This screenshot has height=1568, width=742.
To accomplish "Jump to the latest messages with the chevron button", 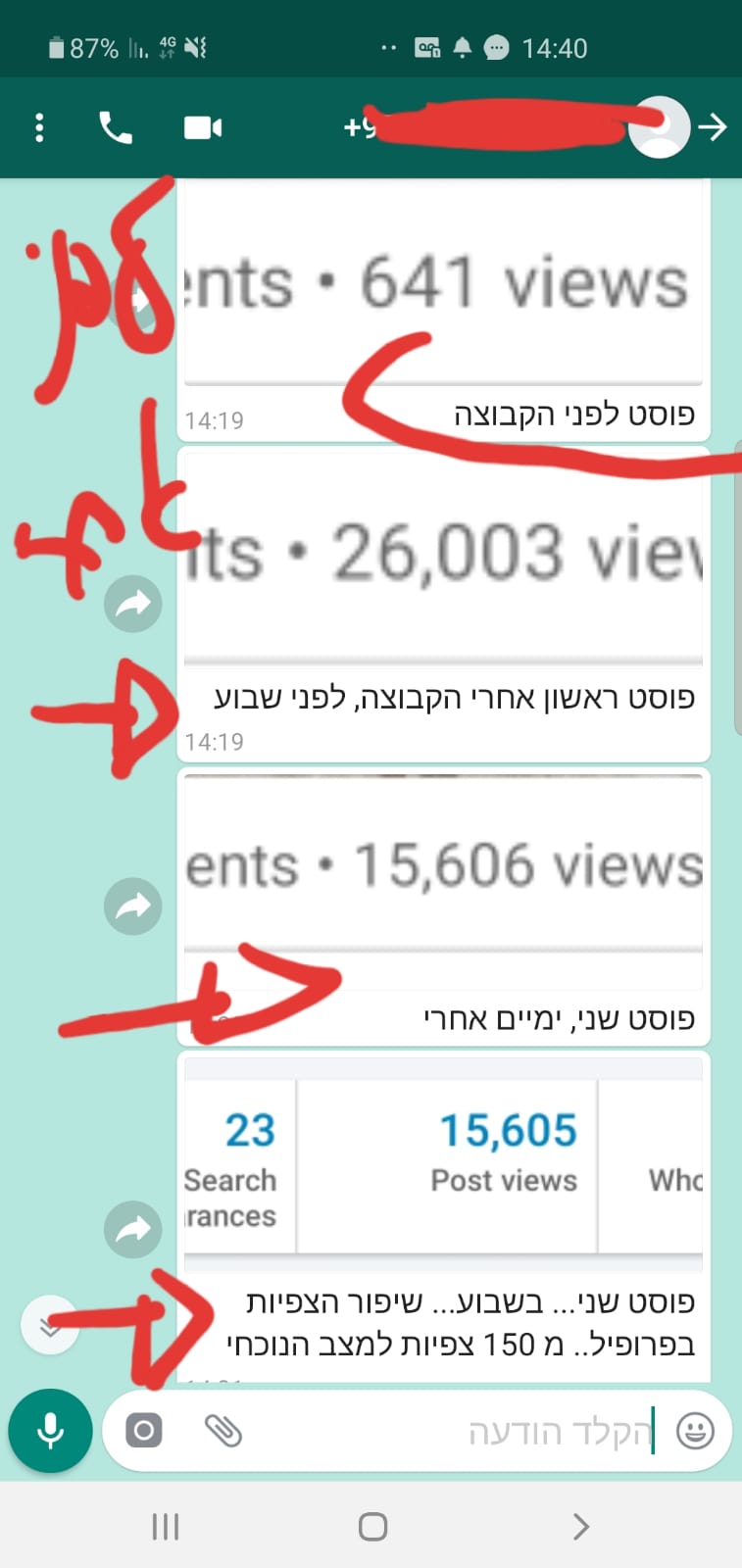I will click(x=50, y=1327).
